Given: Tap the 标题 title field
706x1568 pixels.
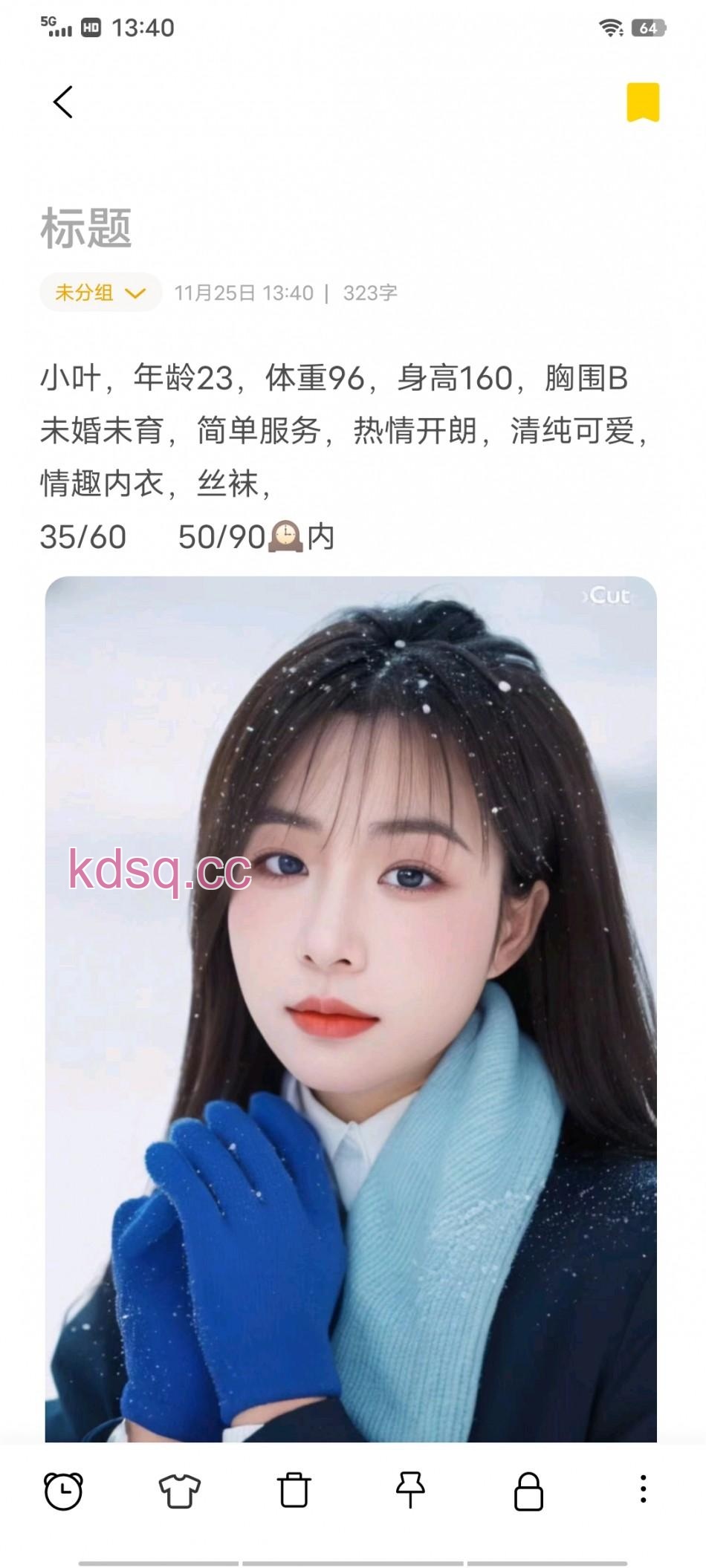Looking at the screenshot, I should click(86, 228).
